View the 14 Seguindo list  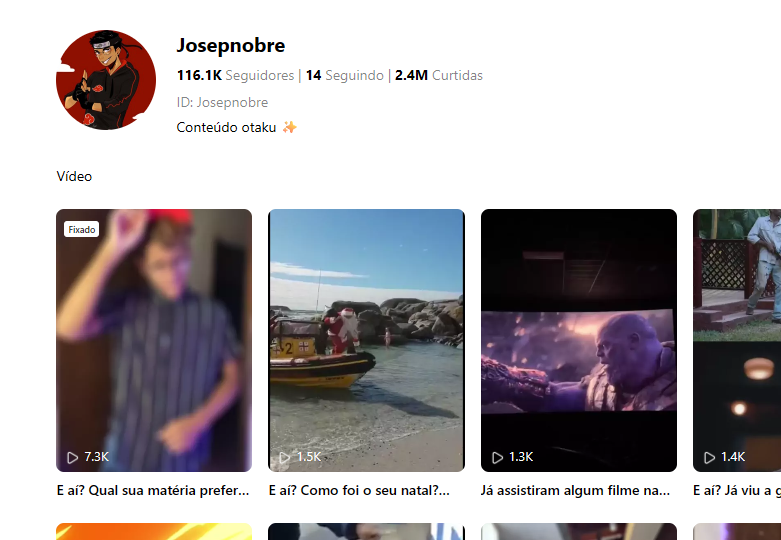coord(344,75)
